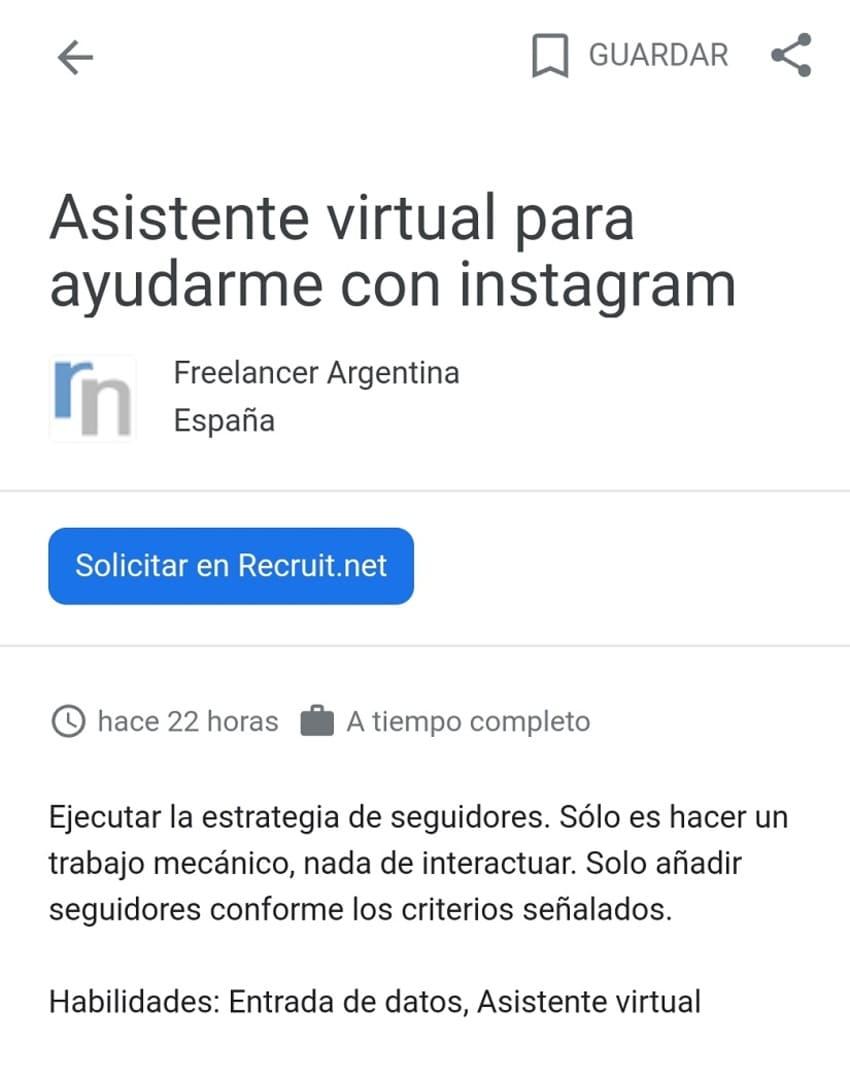Tap España location text
850x1077 pixels.
pos(224,420)
